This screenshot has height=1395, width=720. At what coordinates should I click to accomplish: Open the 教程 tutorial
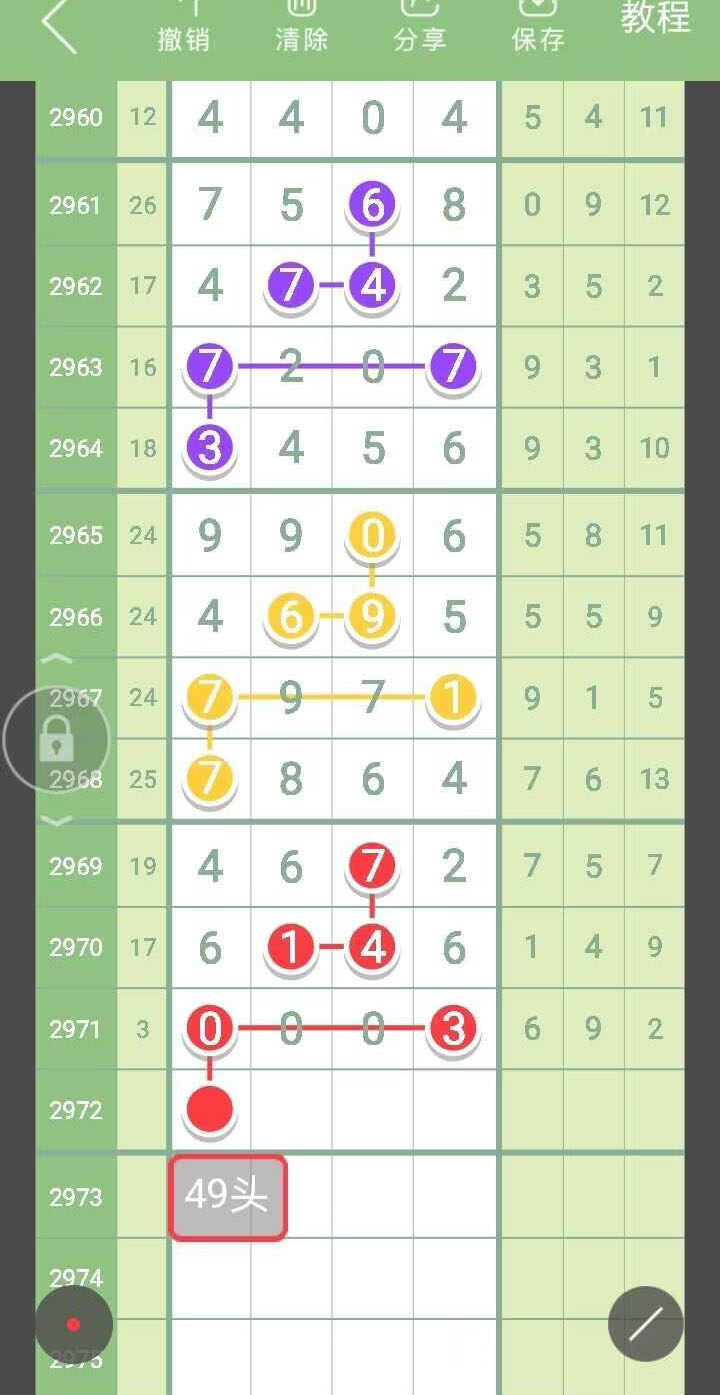pyautogui.click(x=656, y=18)
